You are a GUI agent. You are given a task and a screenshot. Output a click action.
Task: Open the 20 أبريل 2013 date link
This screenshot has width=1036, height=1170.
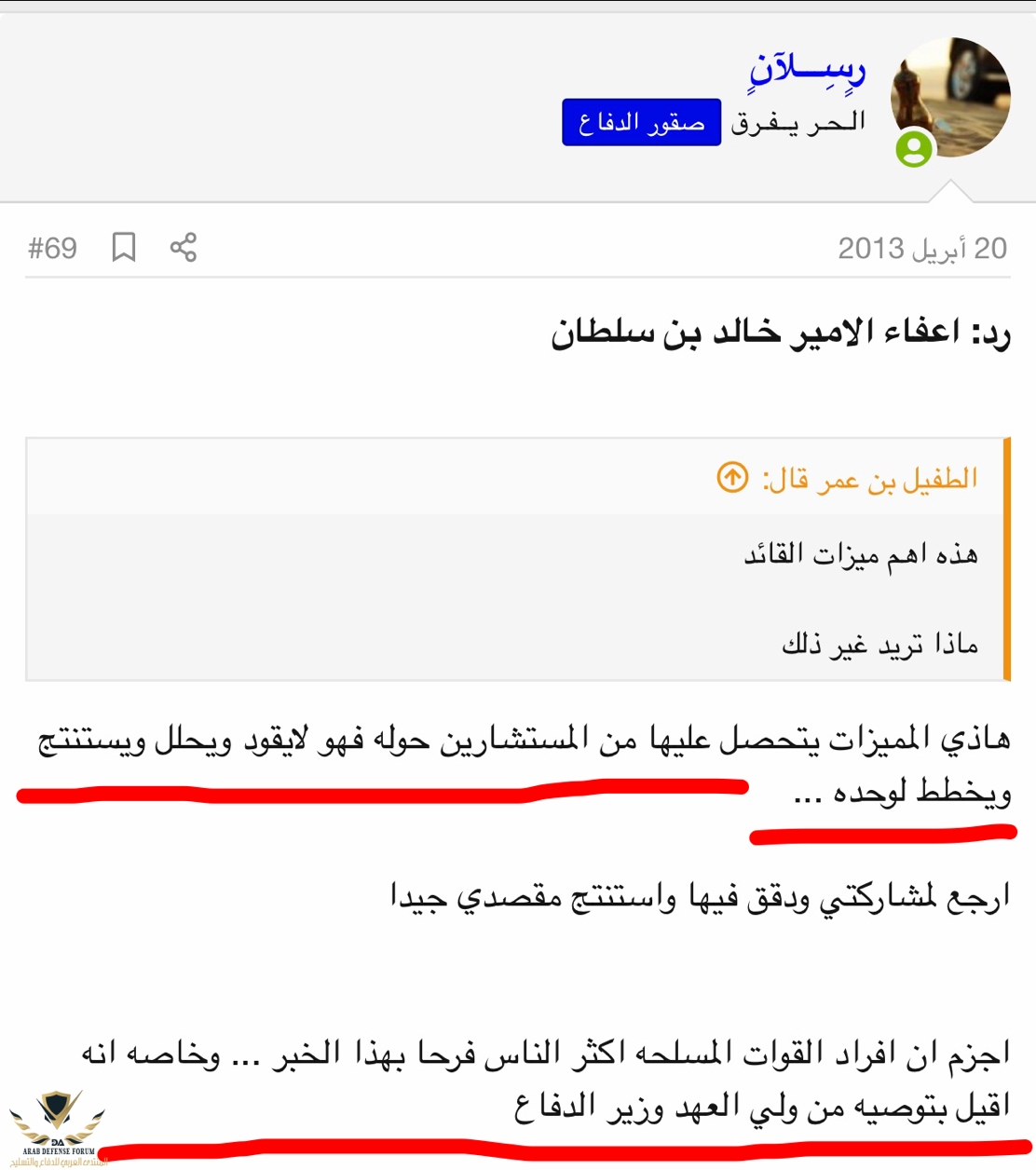pos(921,249)
